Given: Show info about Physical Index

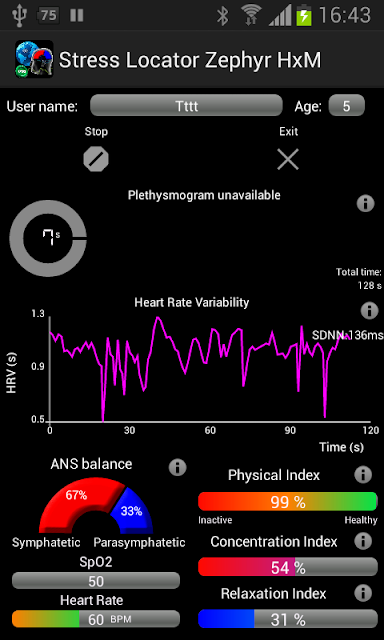Looking at the screenshot, I should [x=363, y=475].
